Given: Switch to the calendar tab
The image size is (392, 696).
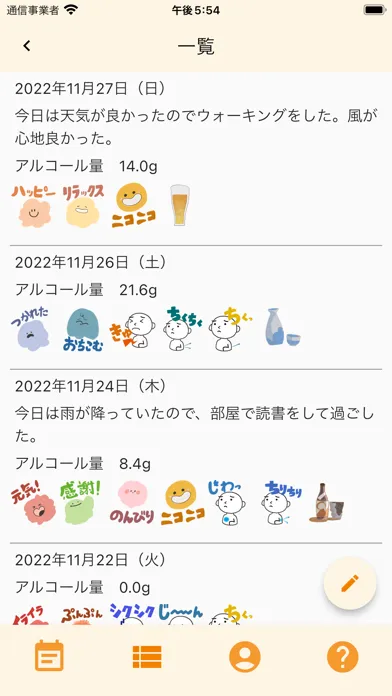Looking at the screenshot, I should tap(49, 655).
